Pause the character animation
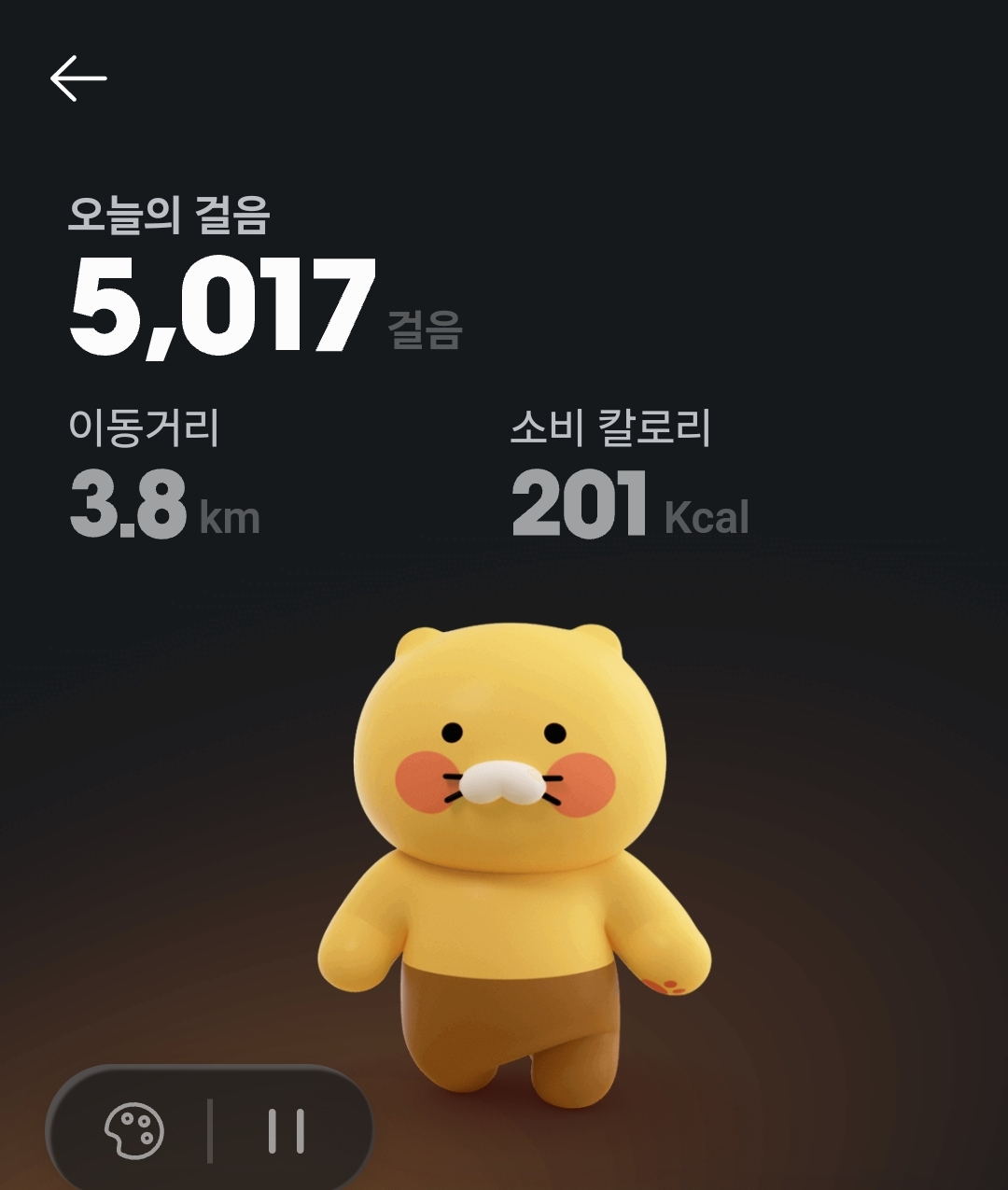 [x=287, y=1131]
